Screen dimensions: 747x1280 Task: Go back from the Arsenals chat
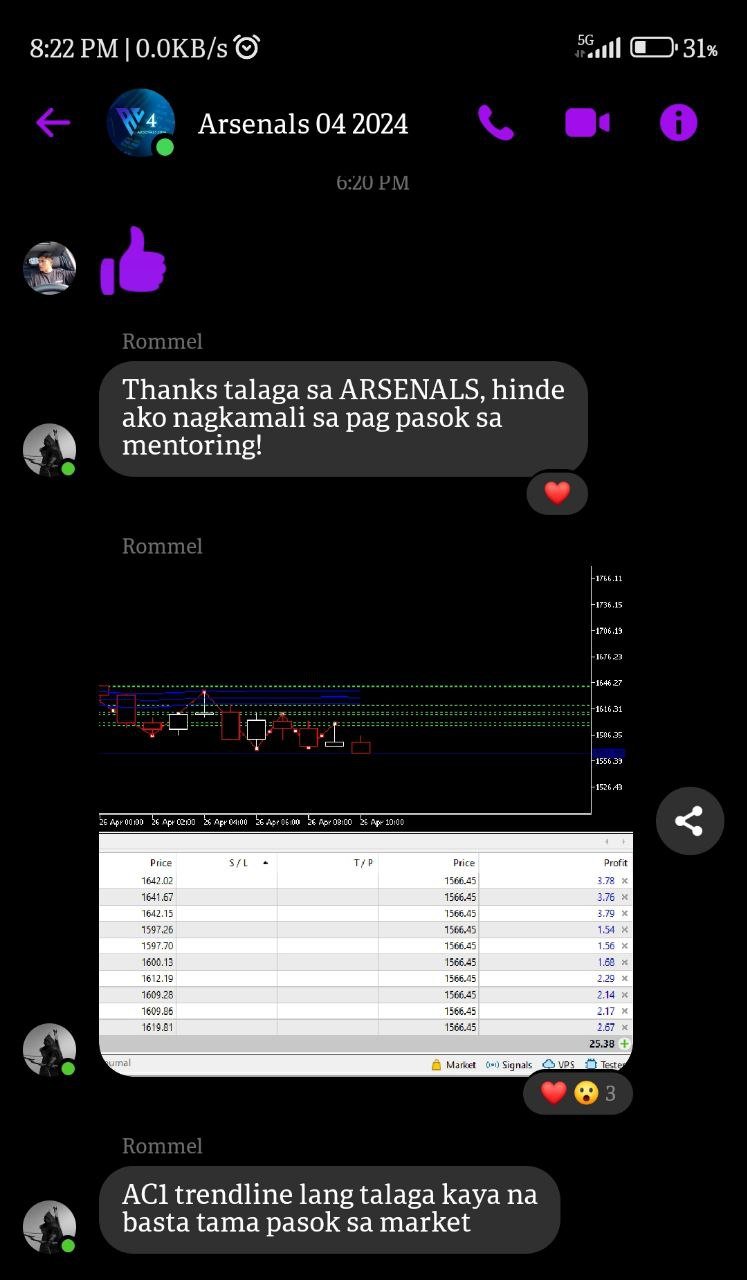coord(53,123)
